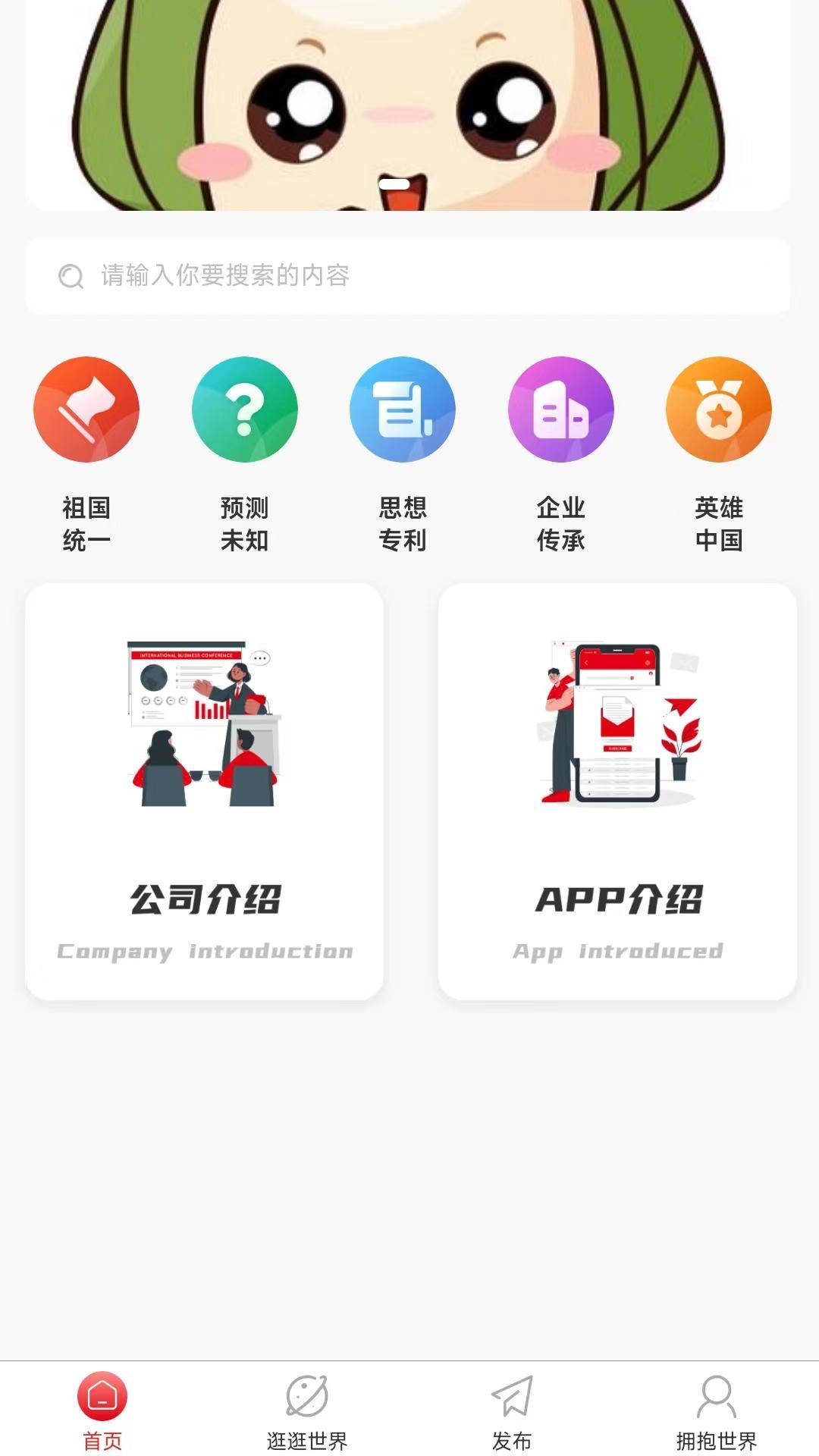Image resolution: width=819 pixels, height=1456 pixels.
Task: Open the 公司介绍 card
Action: click(204, 791)
